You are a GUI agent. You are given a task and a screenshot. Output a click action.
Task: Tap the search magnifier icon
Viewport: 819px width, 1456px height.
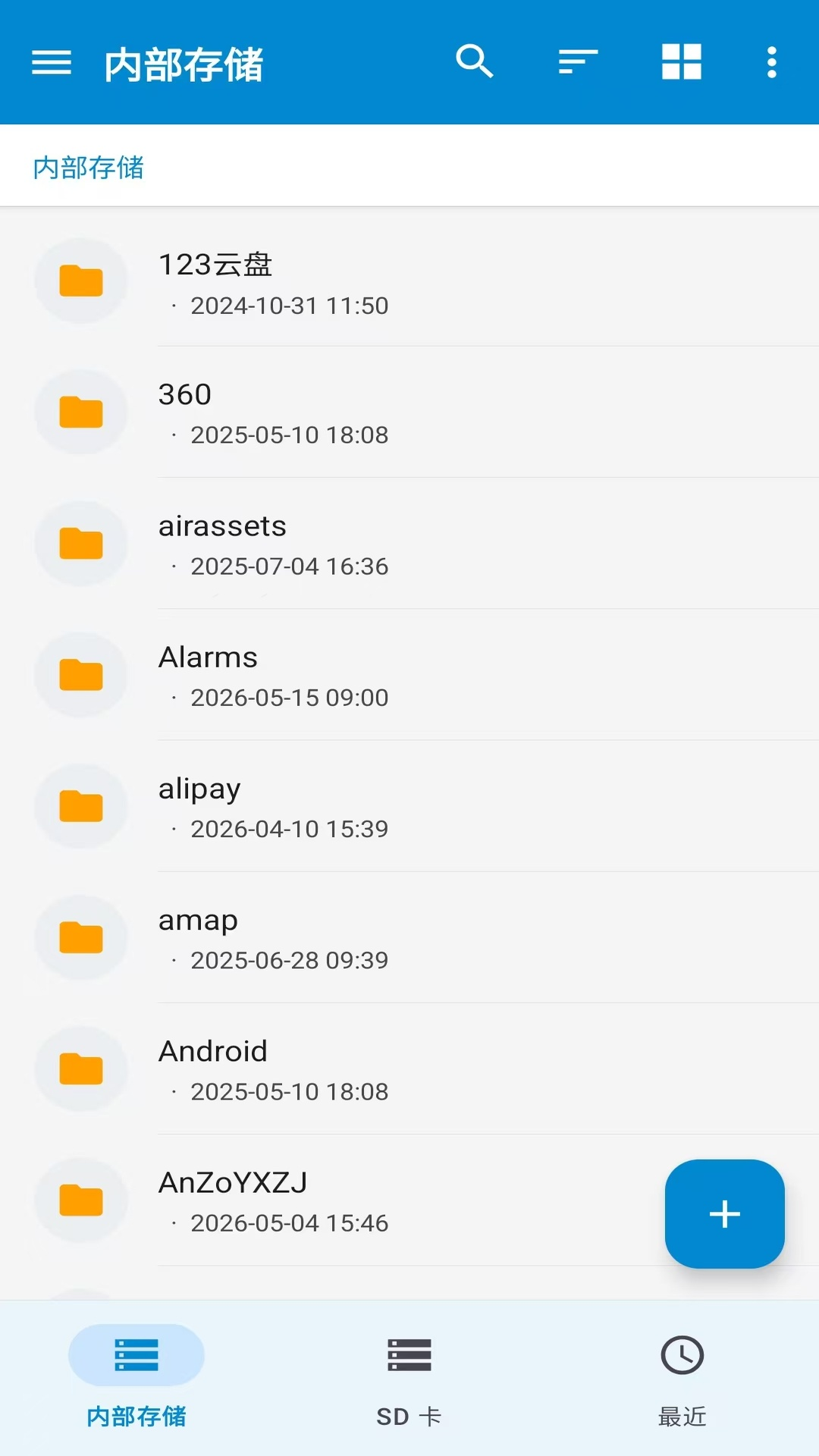point(475,61)
